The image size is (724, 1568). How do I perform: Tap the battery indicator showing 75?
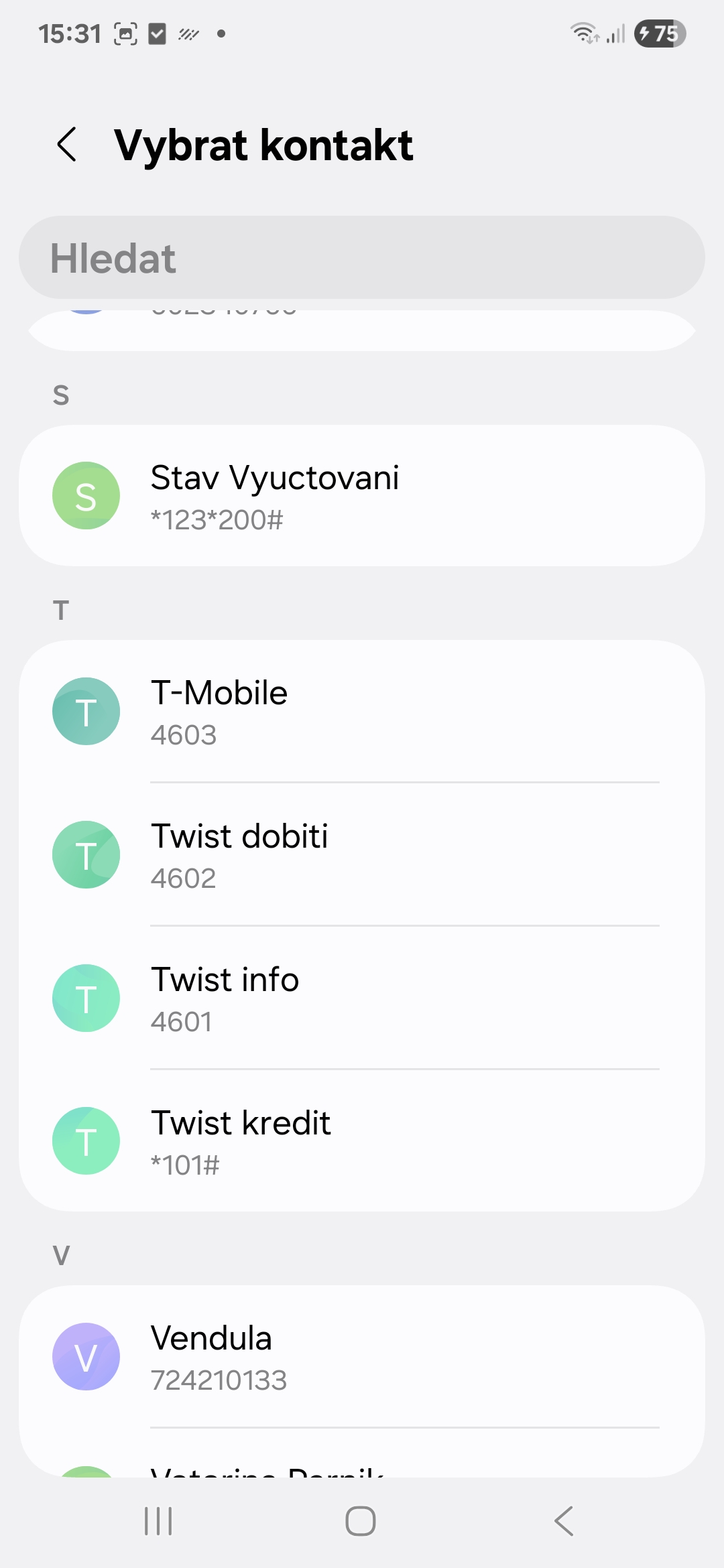pos(660,34)
